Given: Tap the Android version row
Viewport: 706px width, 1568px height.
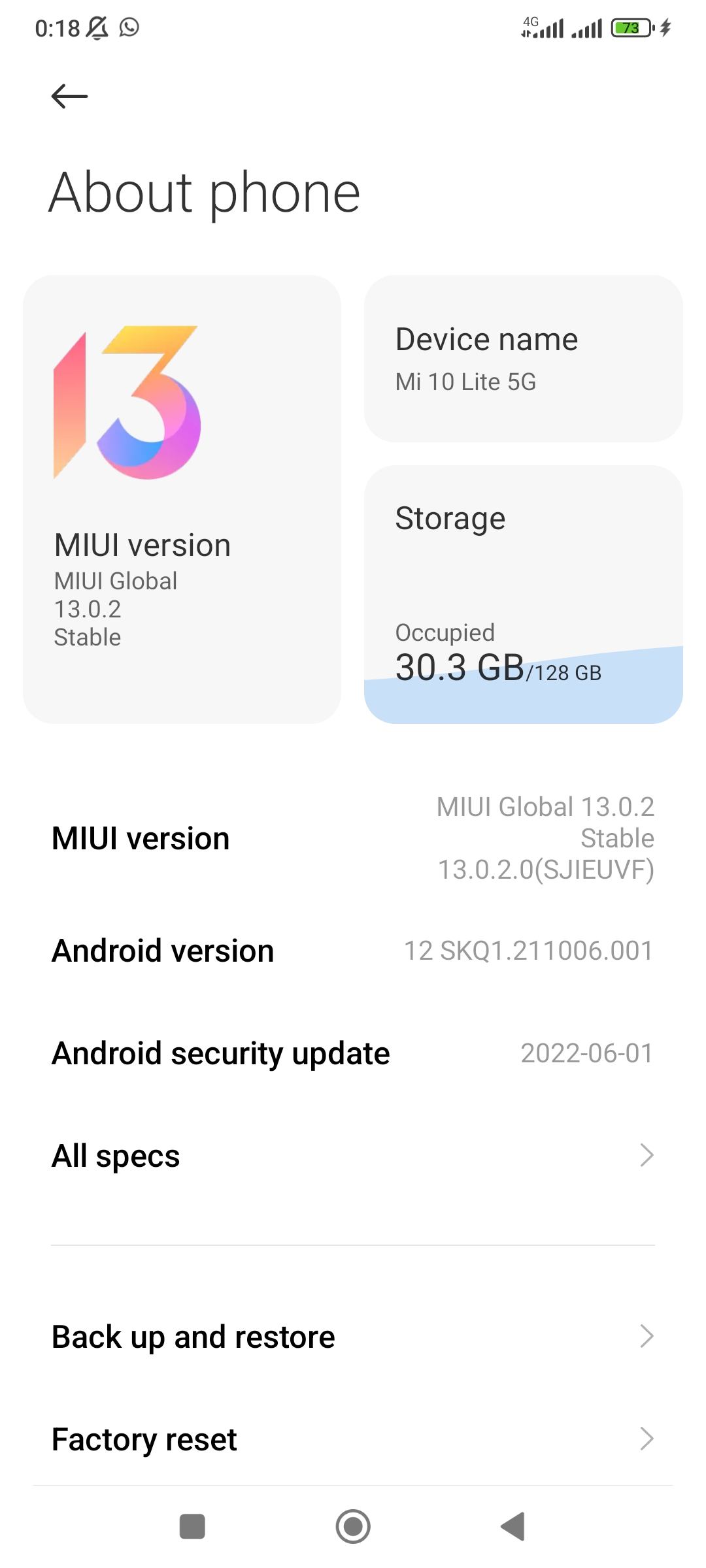Looking at the screenshot, I should click(353, 951).
